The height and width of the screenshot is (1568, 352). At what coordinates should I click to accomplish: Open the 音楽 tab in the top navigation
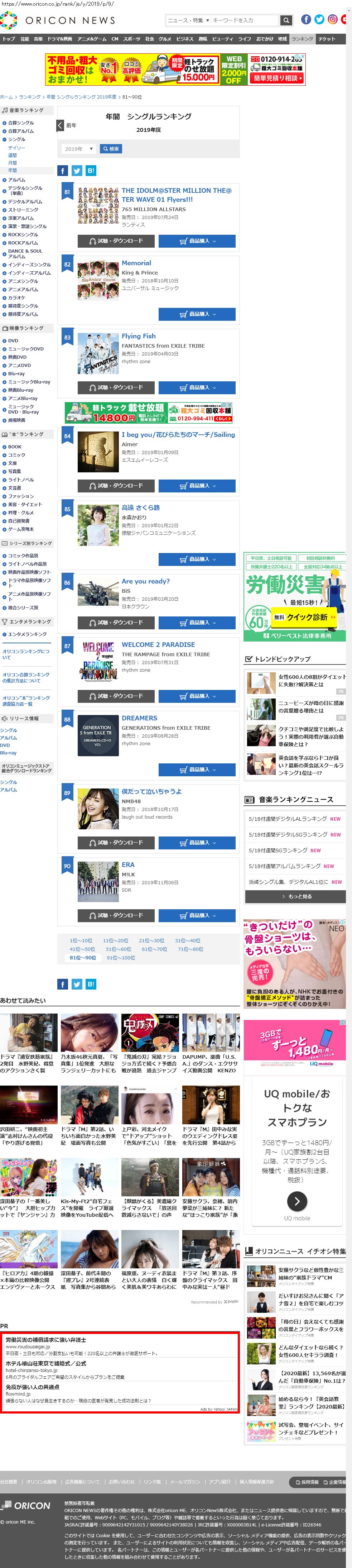coord(38,39)
